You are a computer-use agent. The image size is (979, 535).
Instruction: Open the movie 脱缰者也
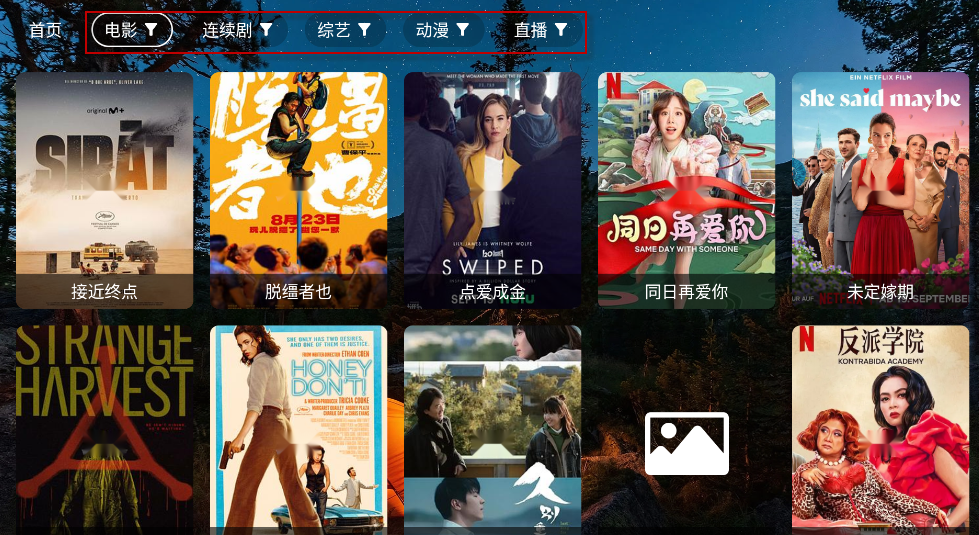[298, 190]
